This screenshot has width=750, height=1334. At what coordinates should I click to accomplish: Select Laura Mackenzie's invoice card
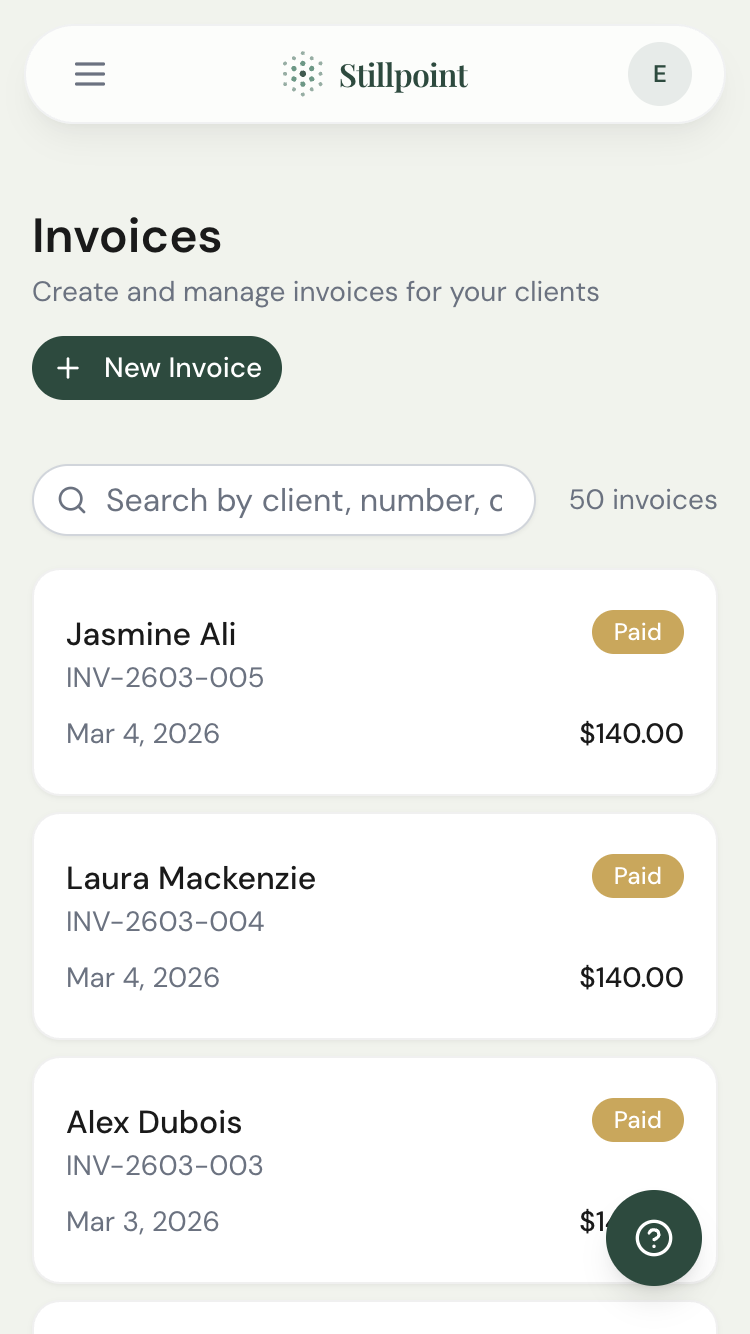click(x=375, y=926)
